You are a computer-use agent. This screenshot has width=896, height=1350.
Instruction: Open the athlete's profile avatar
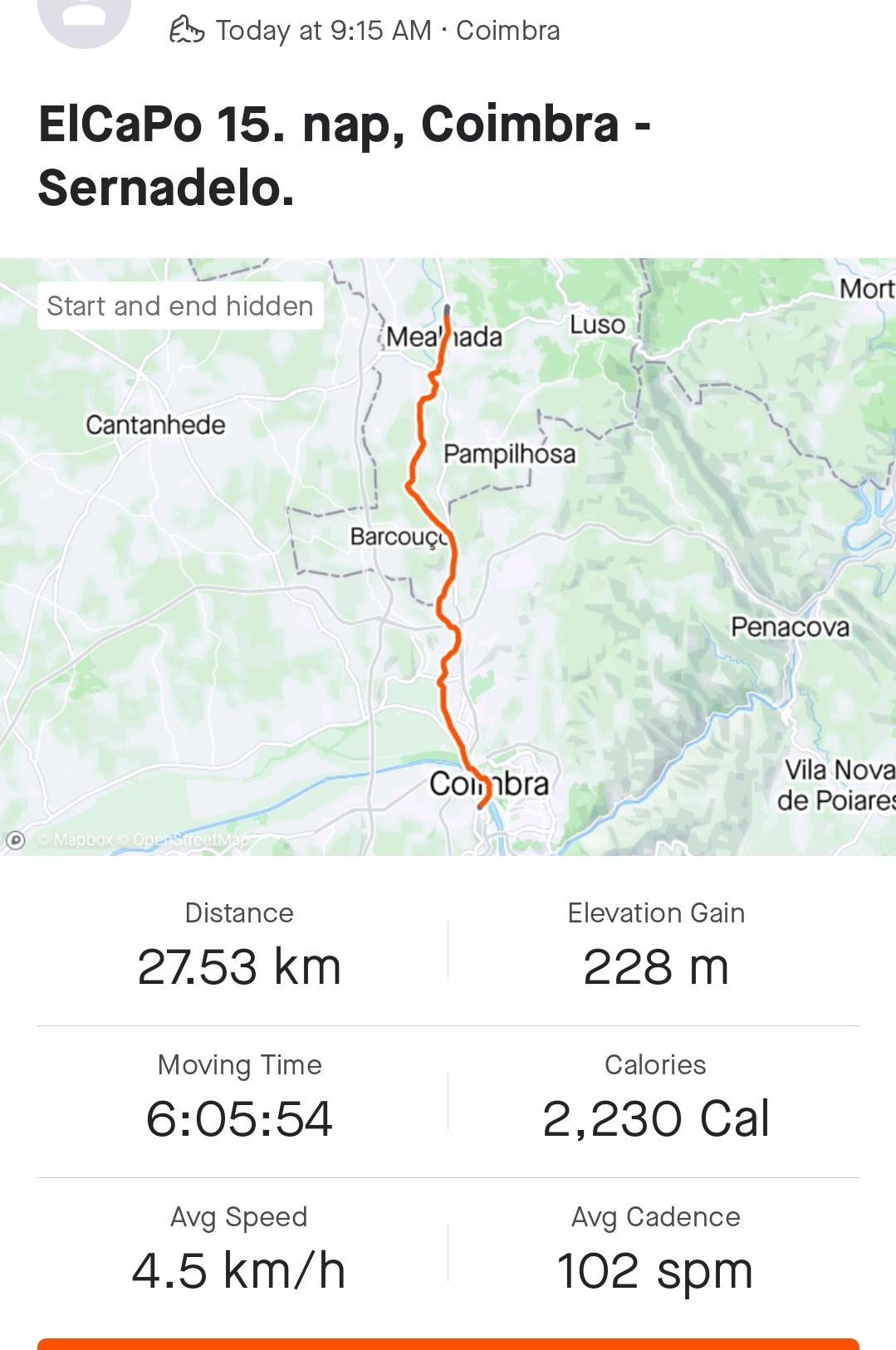[x=84, y=18]
